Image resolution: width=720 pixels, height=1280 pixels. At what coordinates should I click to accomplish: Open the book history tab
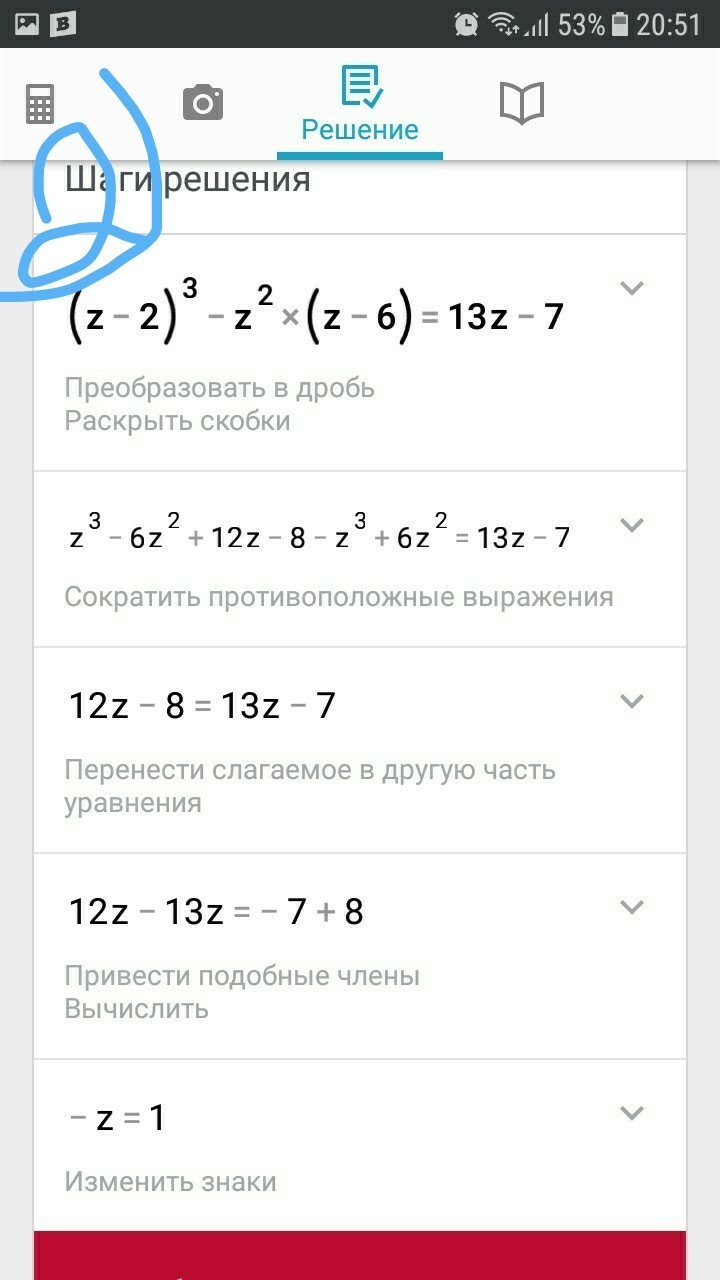click(521, 103)
